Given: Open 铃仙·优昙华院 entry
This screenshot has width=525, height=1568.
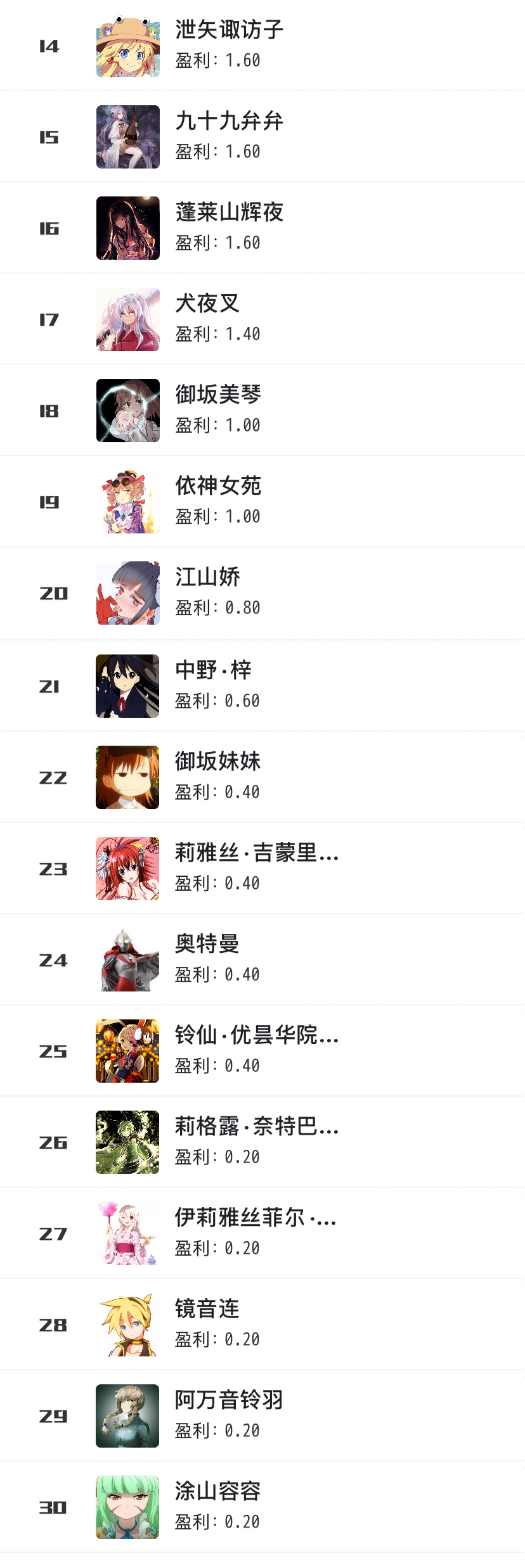Looking at the screenshot, I should tap(262, 1051).
